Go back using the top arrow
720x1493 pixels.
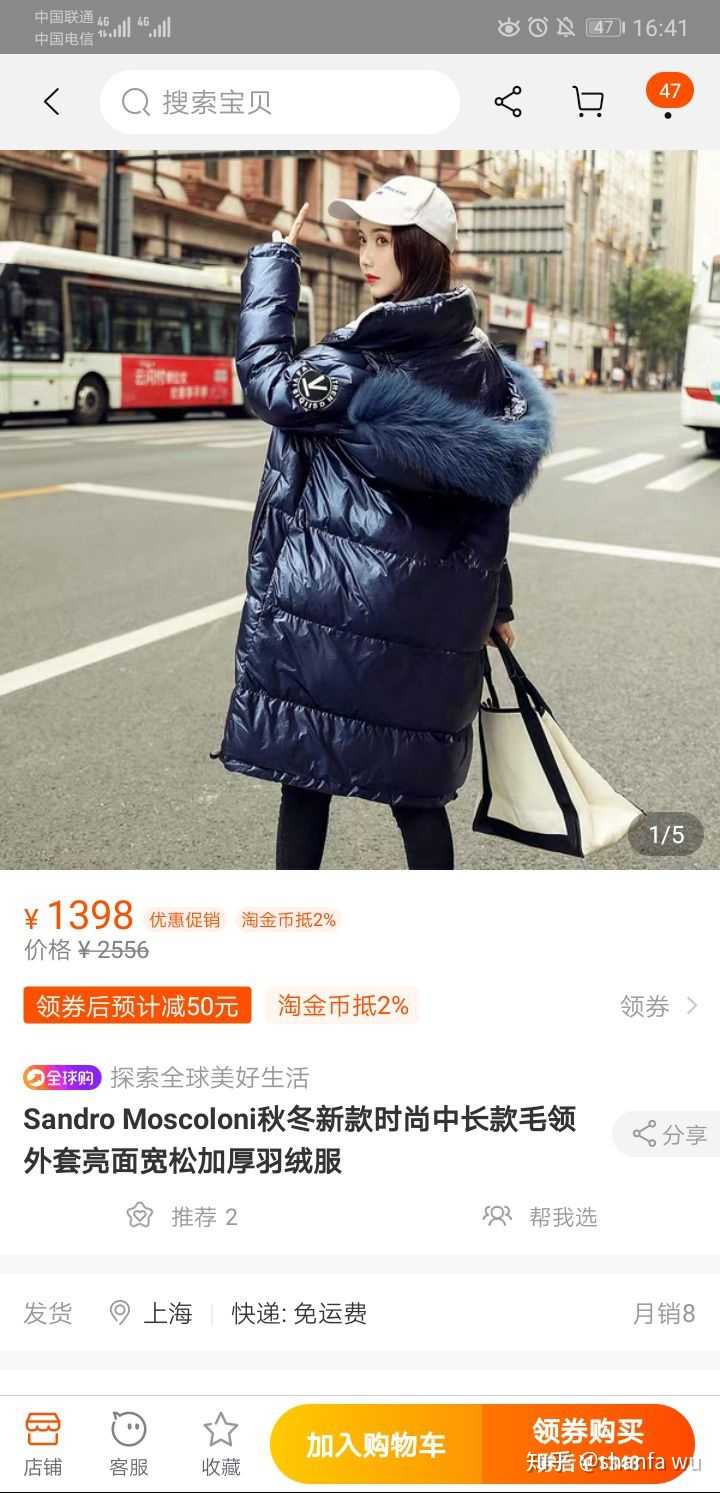[x=52, y=102]
